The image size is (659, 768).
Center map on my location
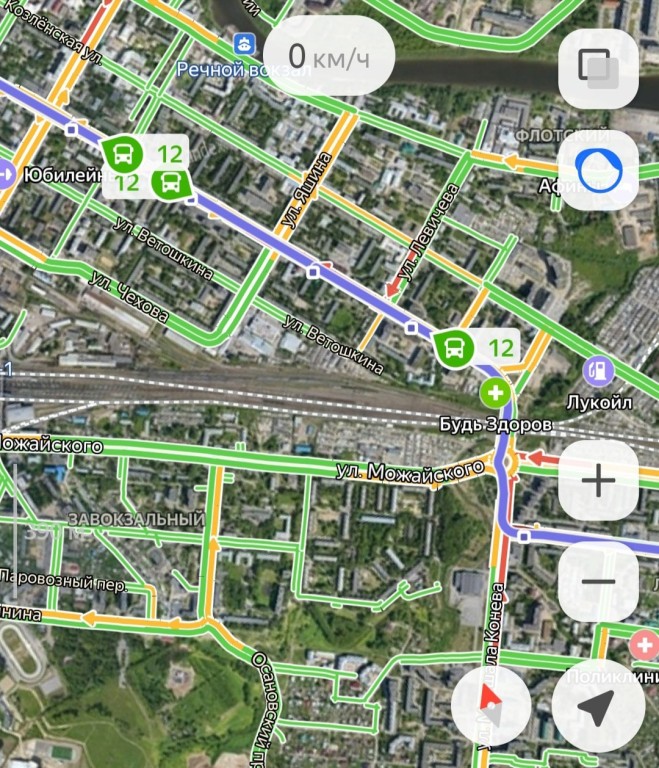pyautogui.click(x=598, y=707)
